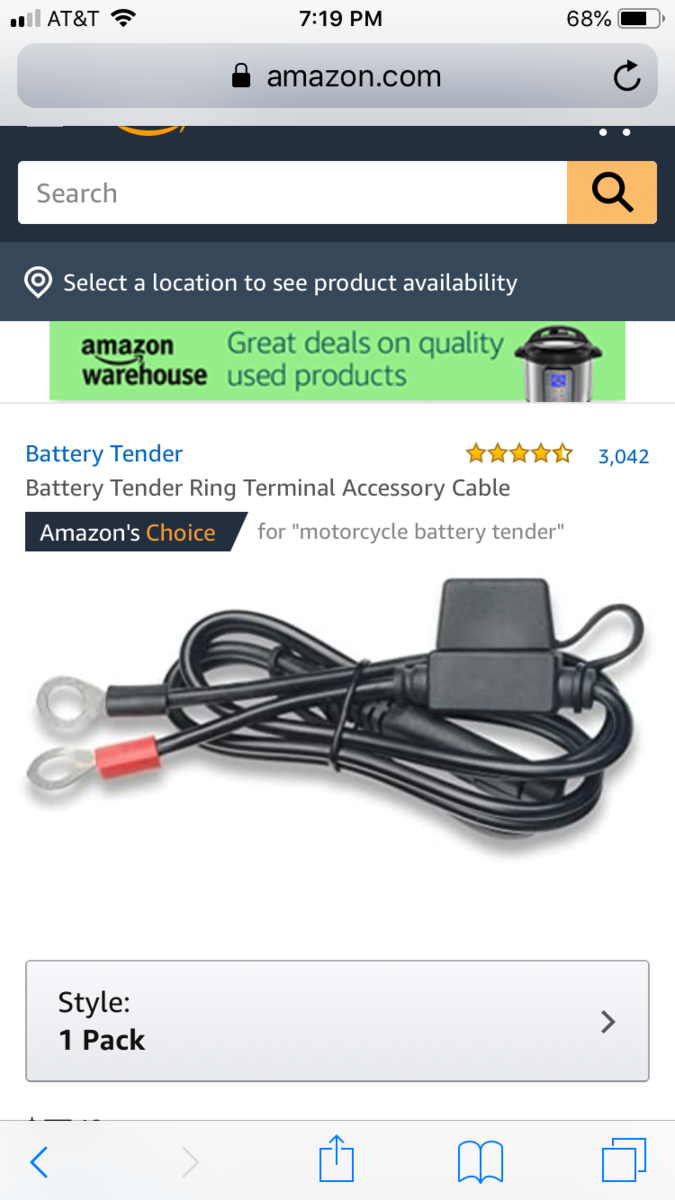Go back to the previous page
The height and width of the screenshot is (1200, 675).
(39, 1162)
